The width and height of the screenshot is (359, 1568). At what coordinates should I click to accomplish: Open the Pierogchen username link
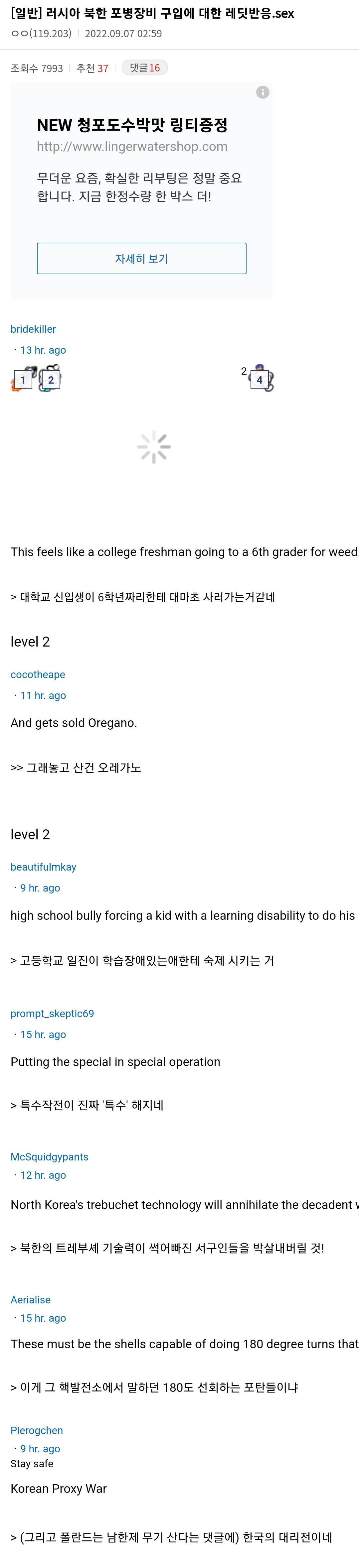[x=37, y=1430]
